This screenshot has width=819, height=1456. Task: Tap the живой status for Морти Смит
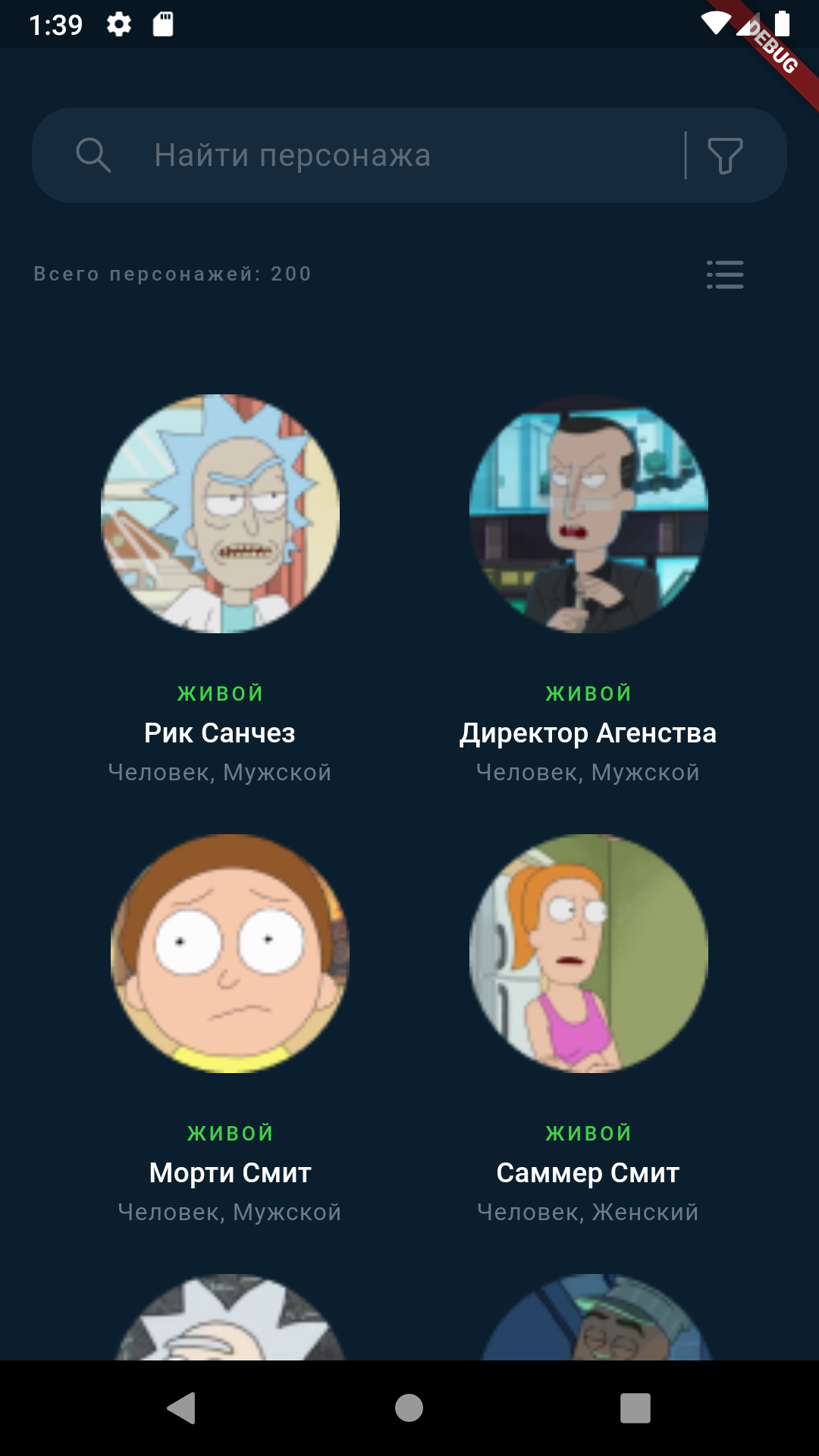pos(229,1132)
